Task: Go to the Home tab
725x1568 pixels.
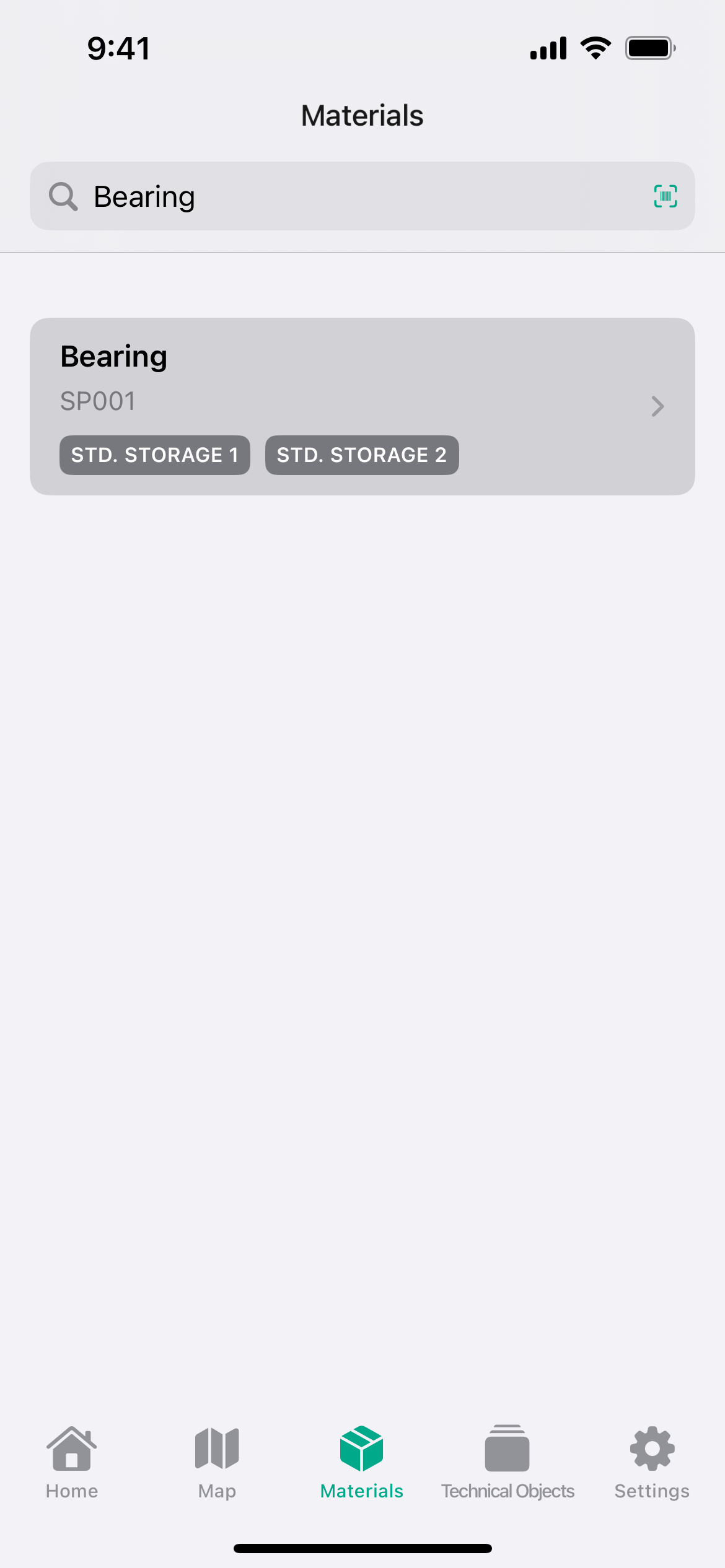Action: (x=72, y=1463)
